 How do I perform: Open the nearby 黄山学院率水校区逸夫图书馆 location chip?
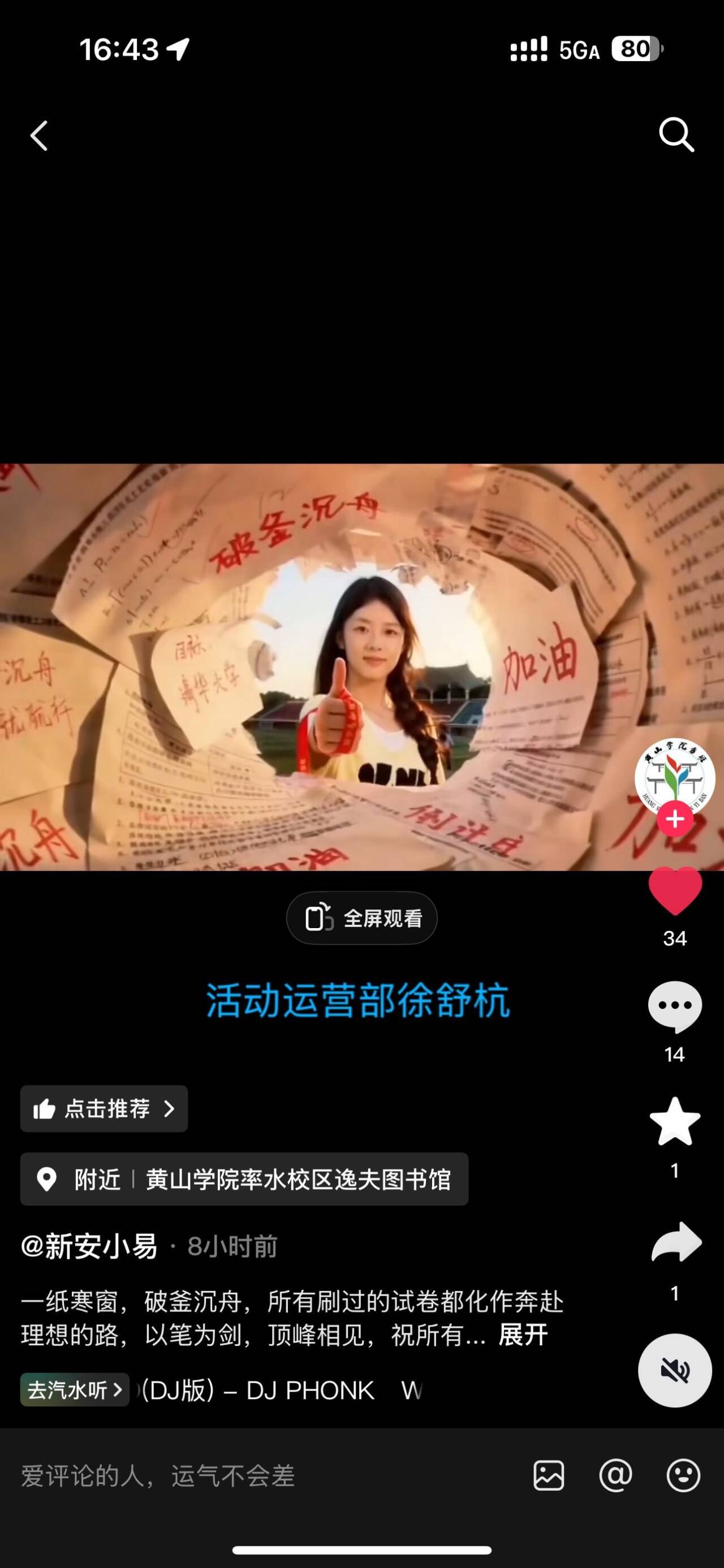point(244,1179)
